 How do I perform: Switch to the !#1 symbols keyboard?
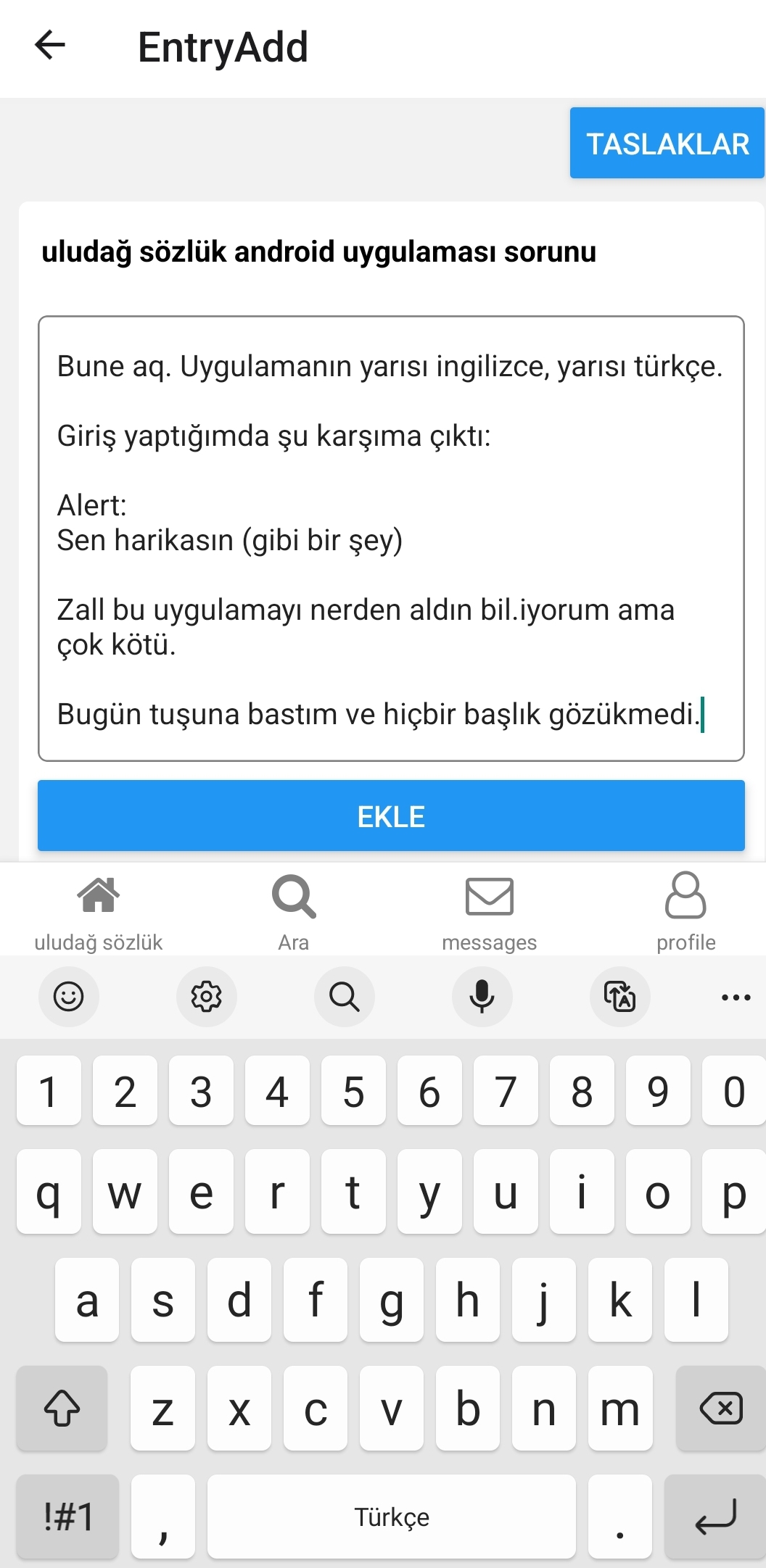67,1517
